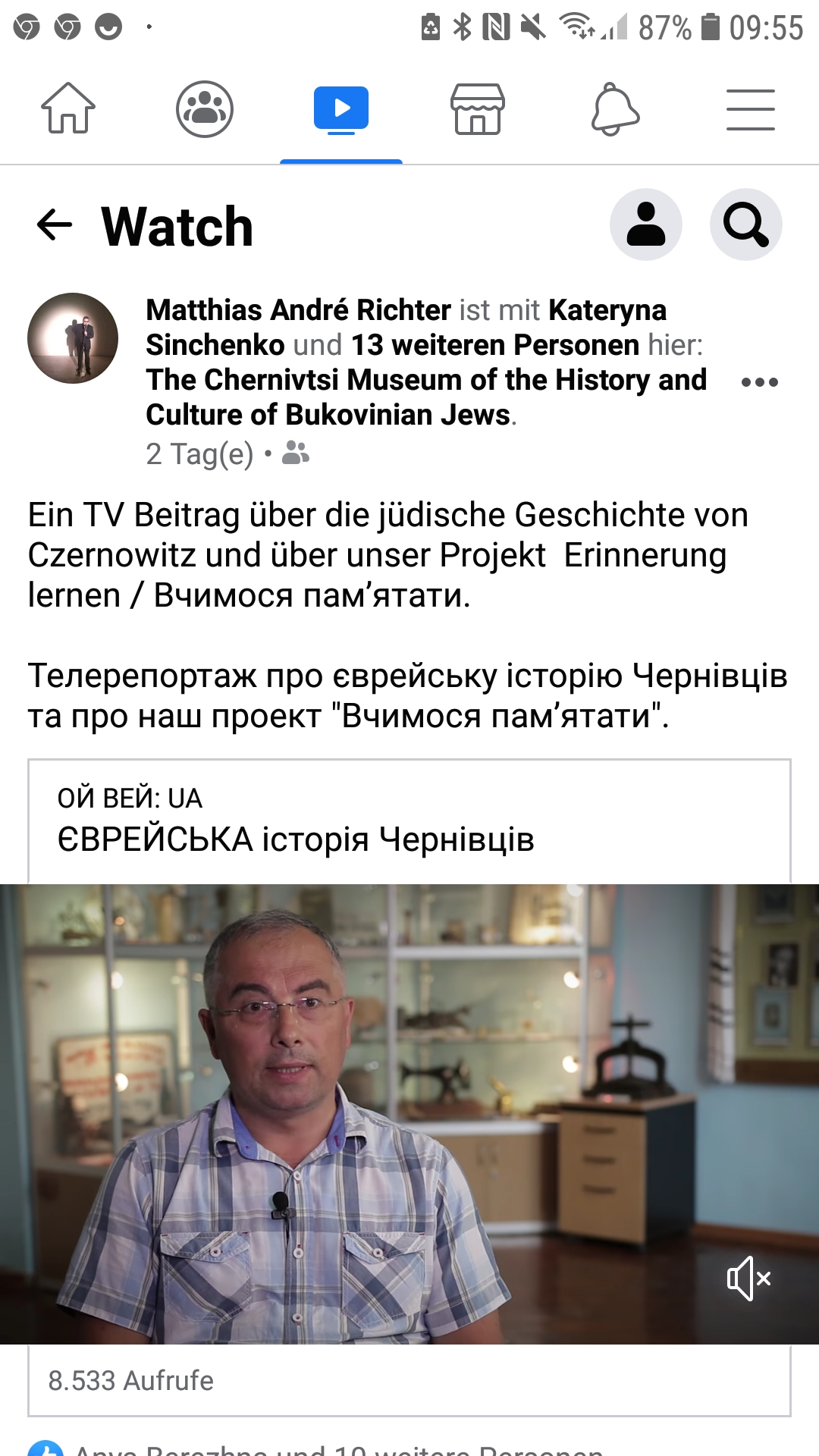The image size is (819, 1456).
Task: Open the hamburger menu tab
Action: point(751,108)
